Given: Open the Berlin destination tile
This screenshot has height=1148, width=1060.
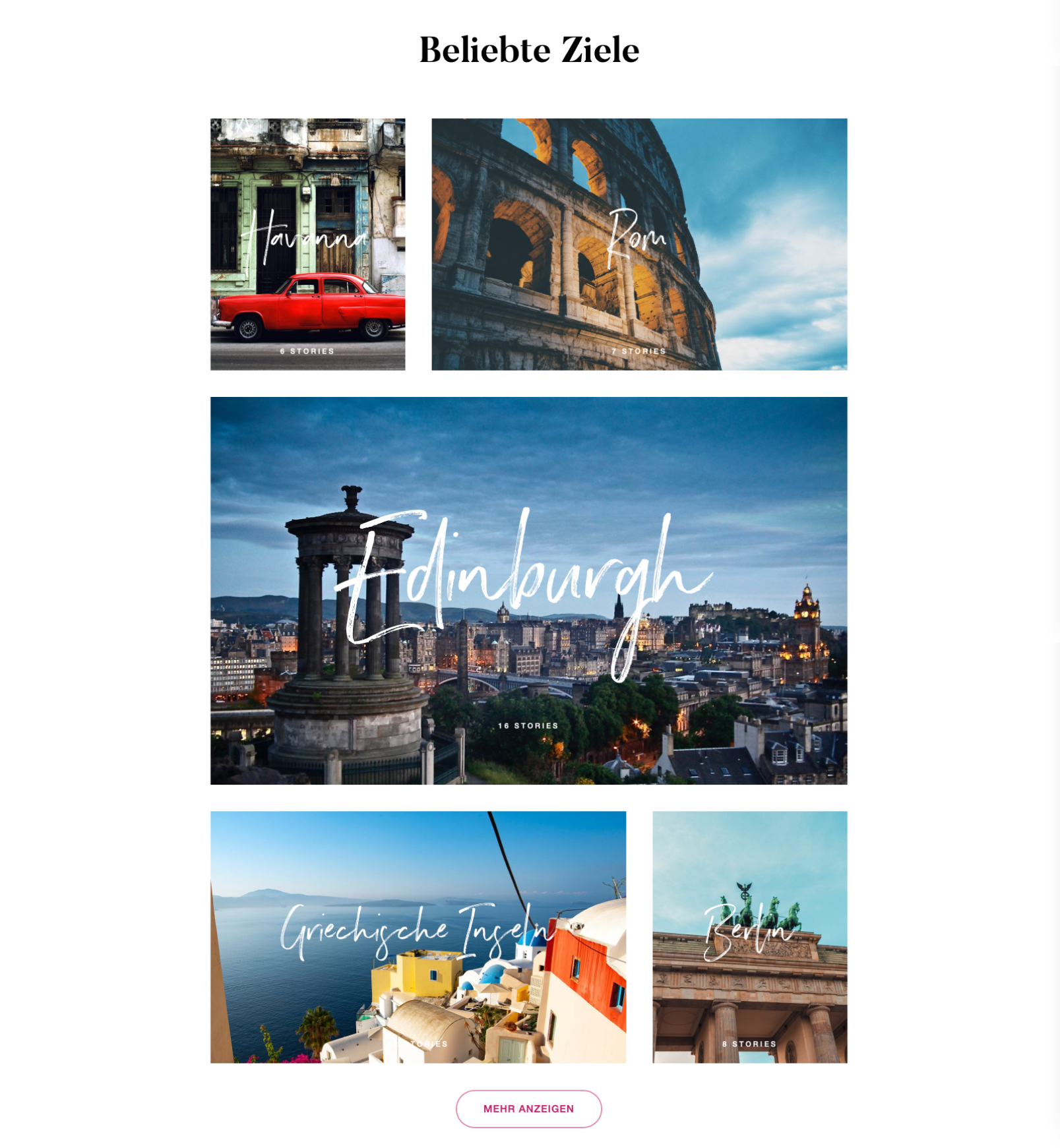Looking at the screenshot, I should 749,936.
